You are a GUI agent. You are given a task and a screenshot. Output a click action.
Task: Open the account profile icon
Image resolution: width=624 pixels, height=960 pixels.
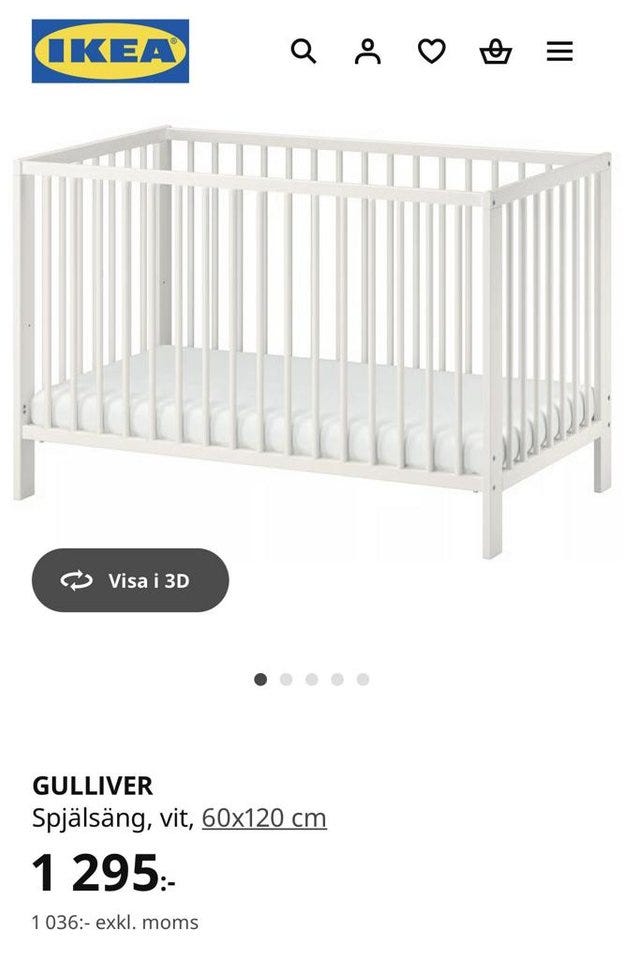367,51
